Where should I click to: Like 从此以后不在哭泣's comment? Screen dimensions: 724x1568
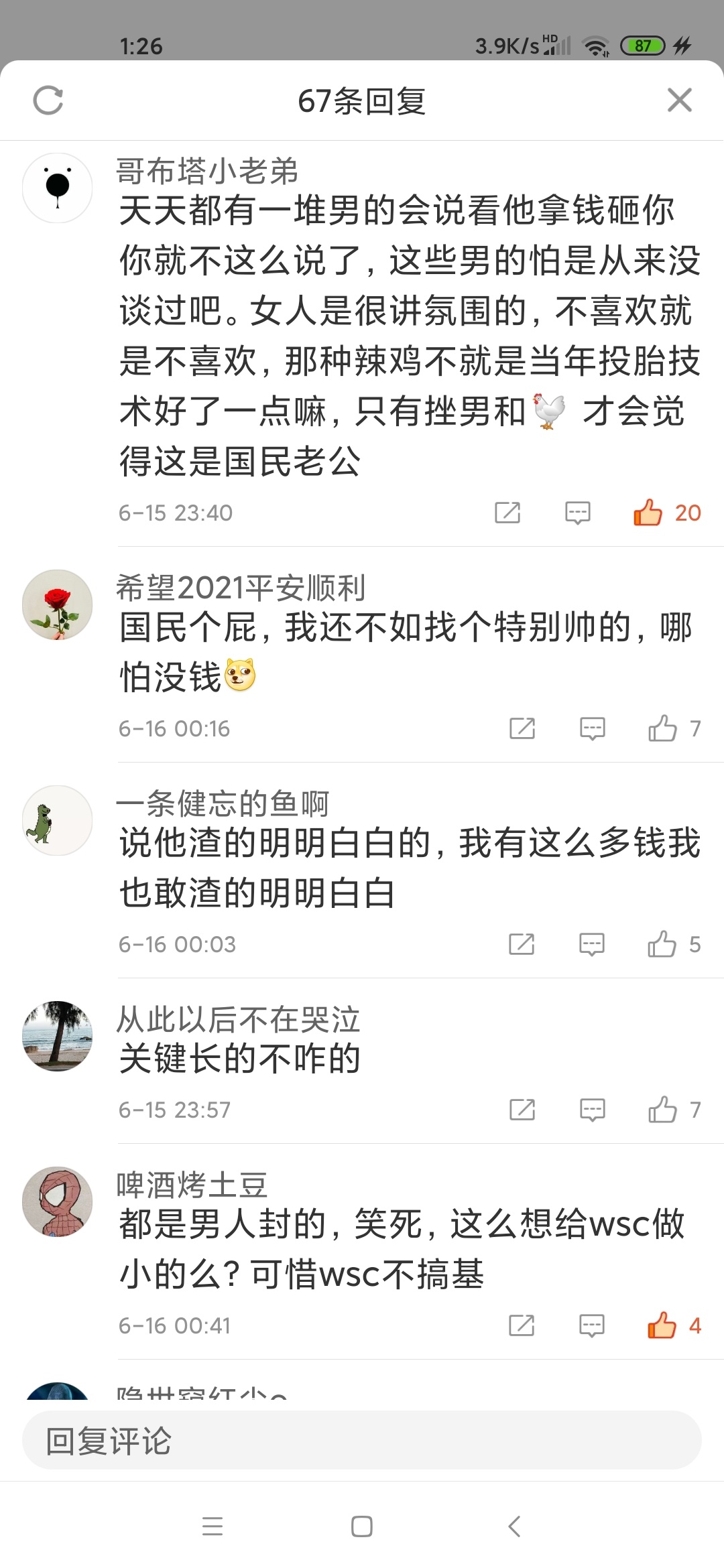tap(662, 1110)
